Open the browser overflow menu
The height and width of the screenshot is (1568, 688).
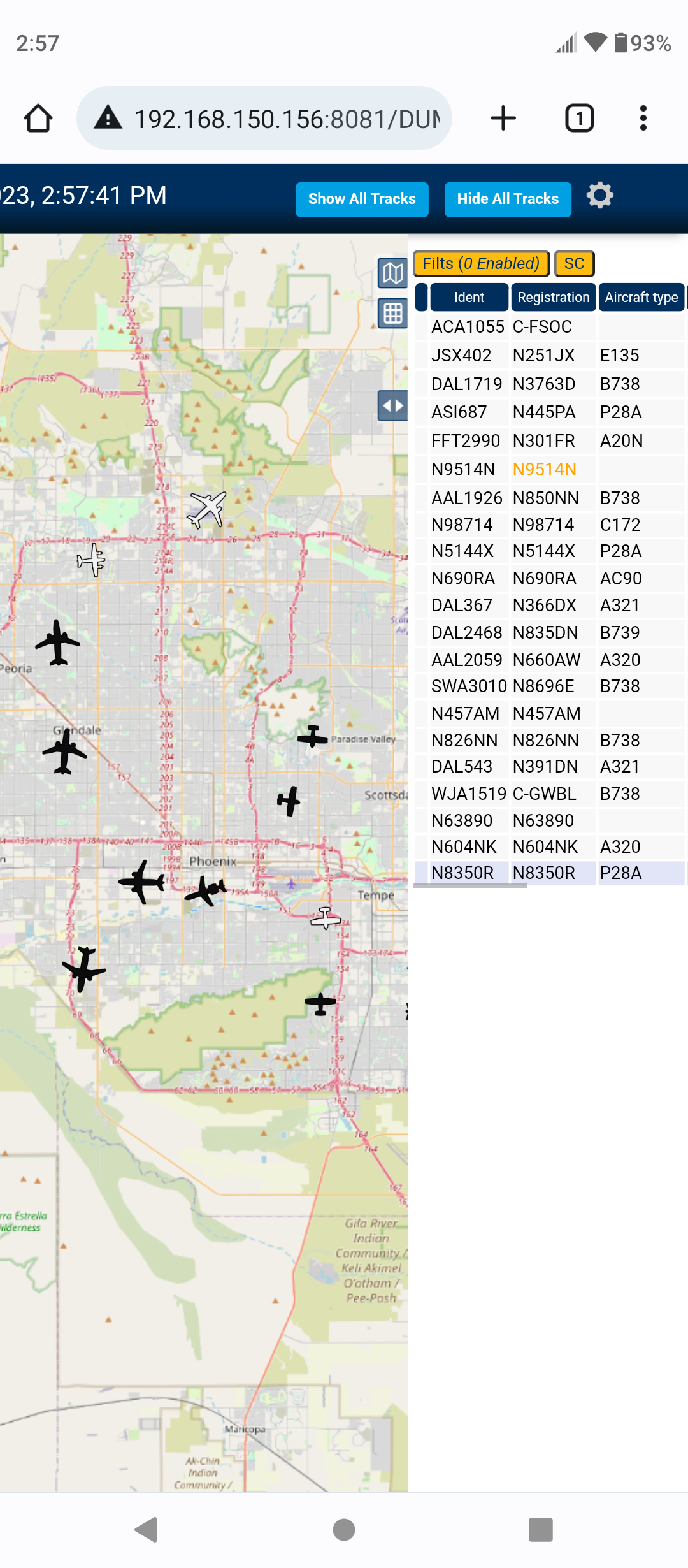click(643, 119)
